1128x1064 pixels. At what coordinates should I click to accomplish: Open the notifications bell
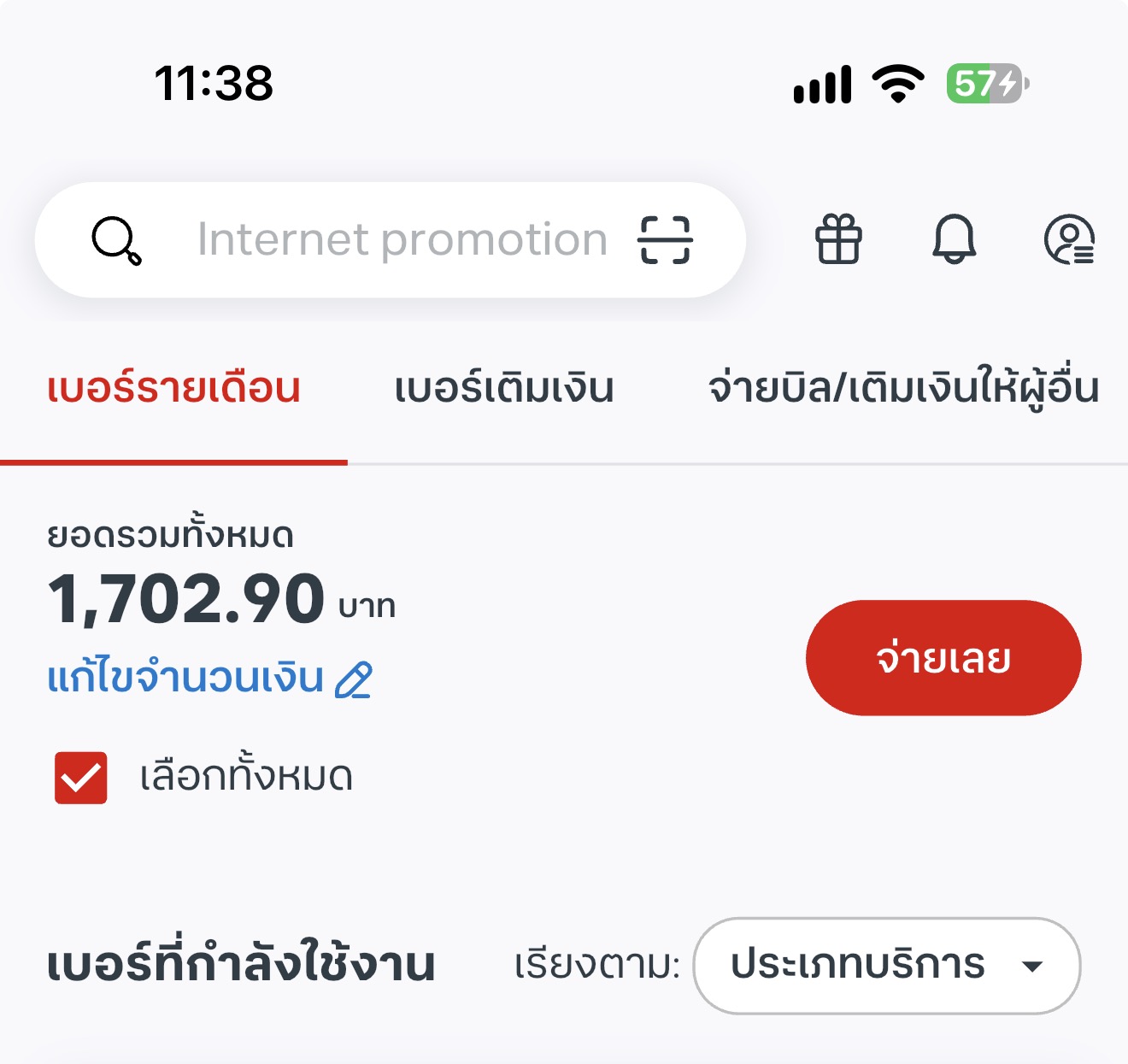[954, 239]
